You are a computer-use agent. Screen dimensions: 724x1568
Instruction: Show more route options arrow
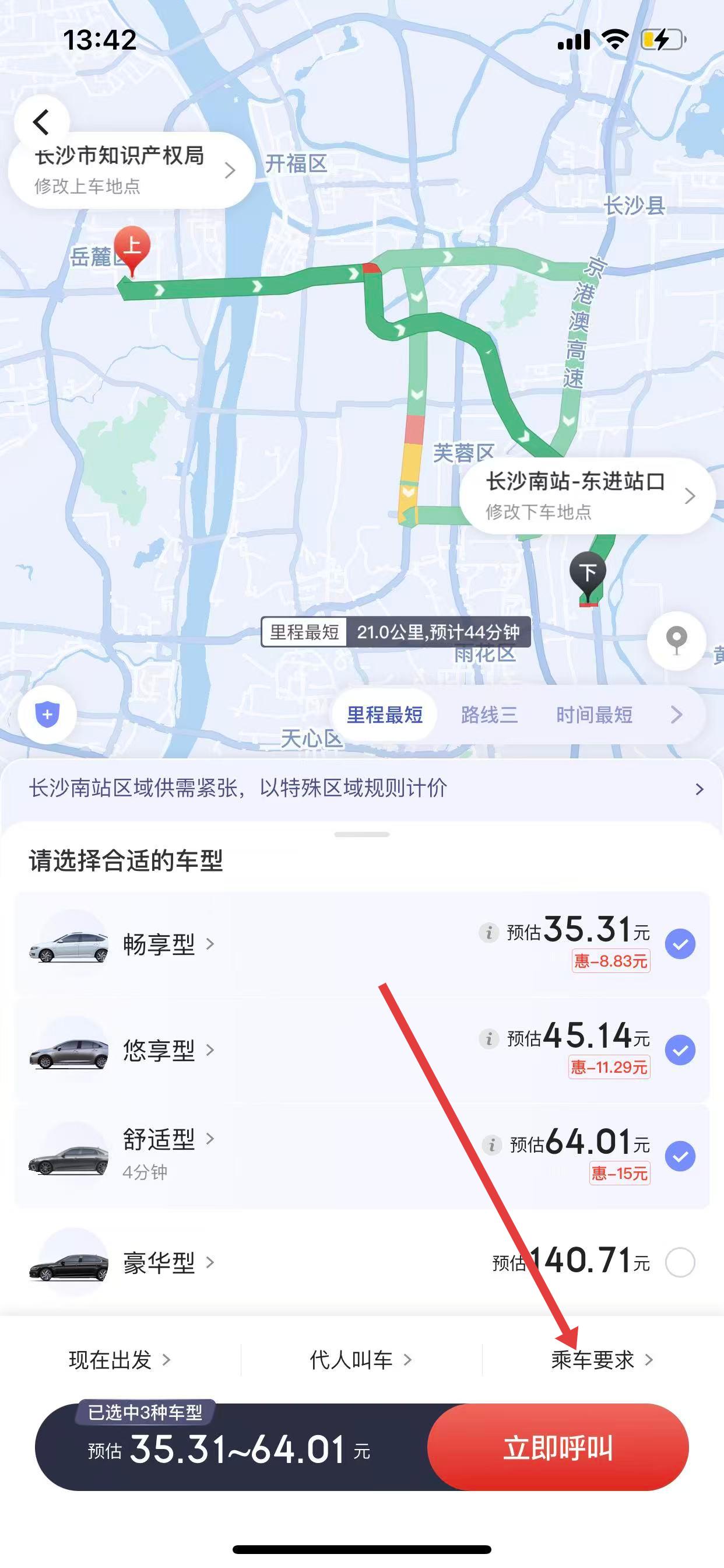[x=677, y=715]
